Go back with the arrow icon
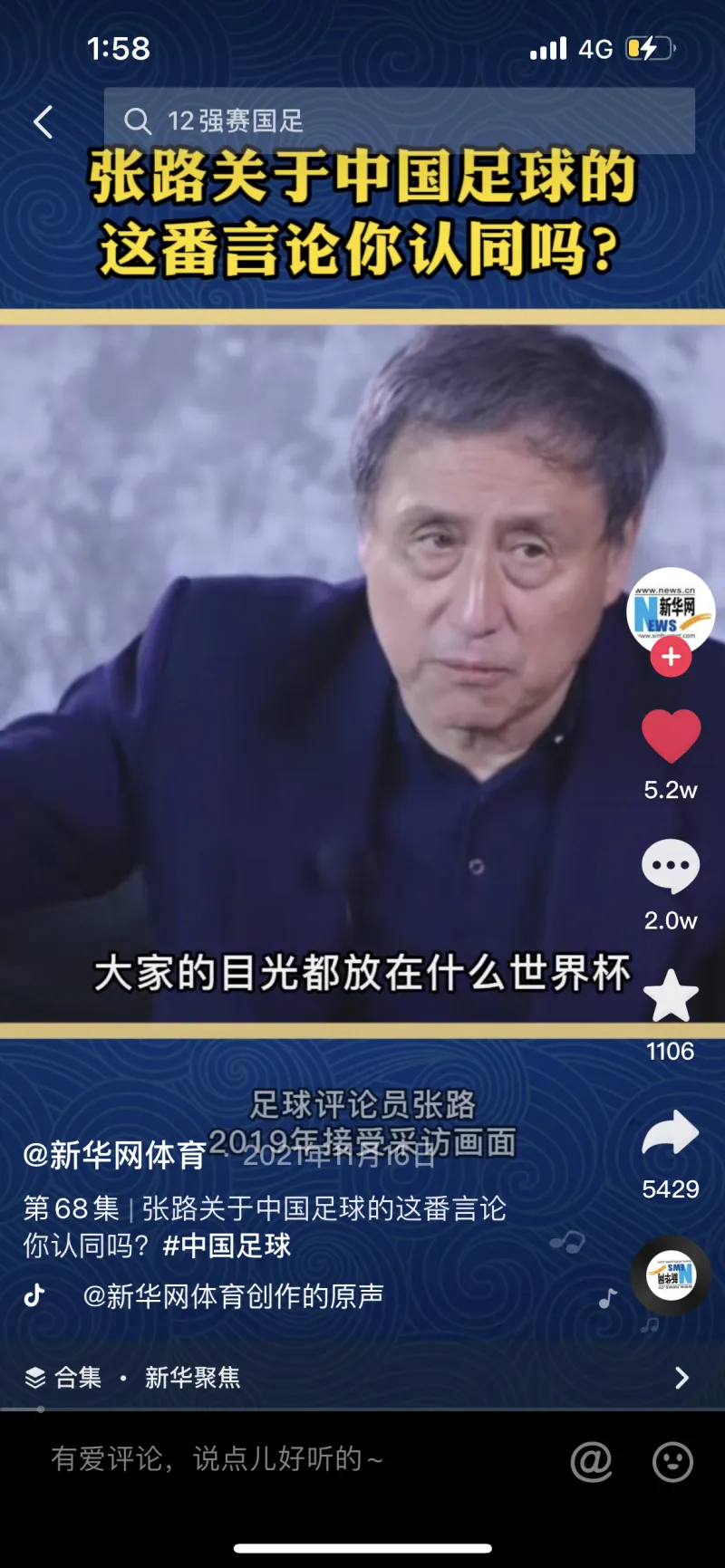Screen dimensions: 725x1568 (x=43, y=121)
